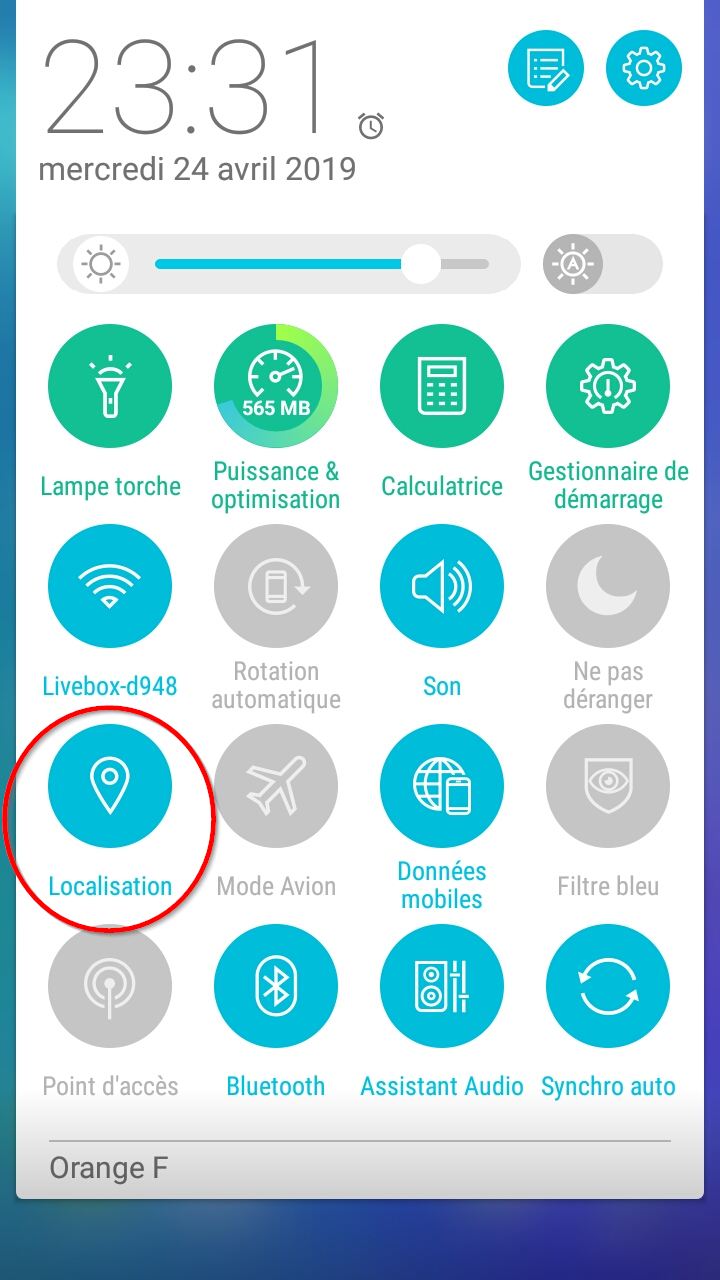Turn on Point d'accès hotspot

tap(110, 986)
